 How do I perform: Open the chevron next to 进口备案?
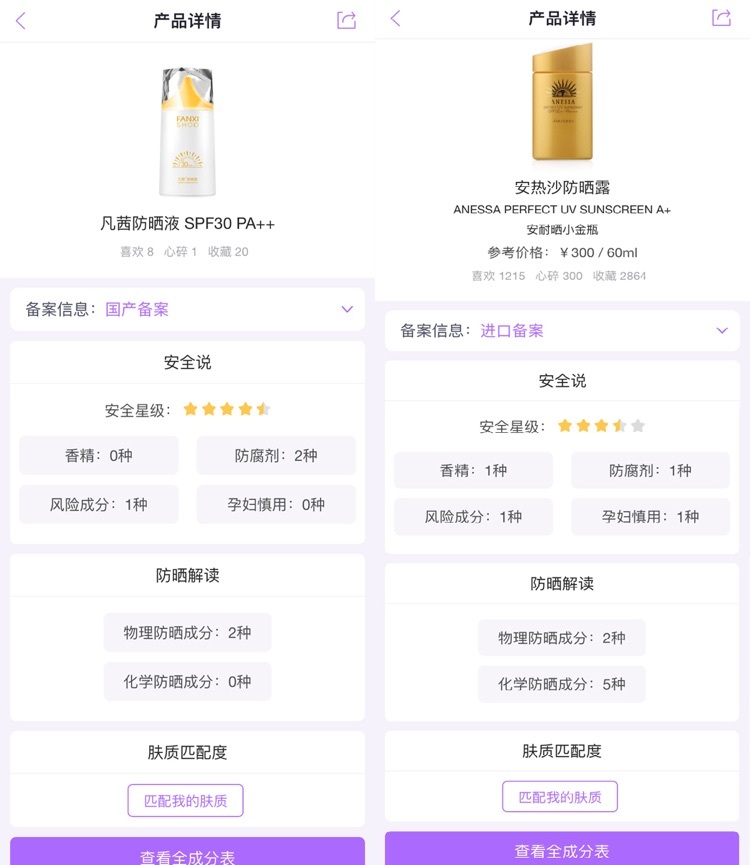coord(721,331)
